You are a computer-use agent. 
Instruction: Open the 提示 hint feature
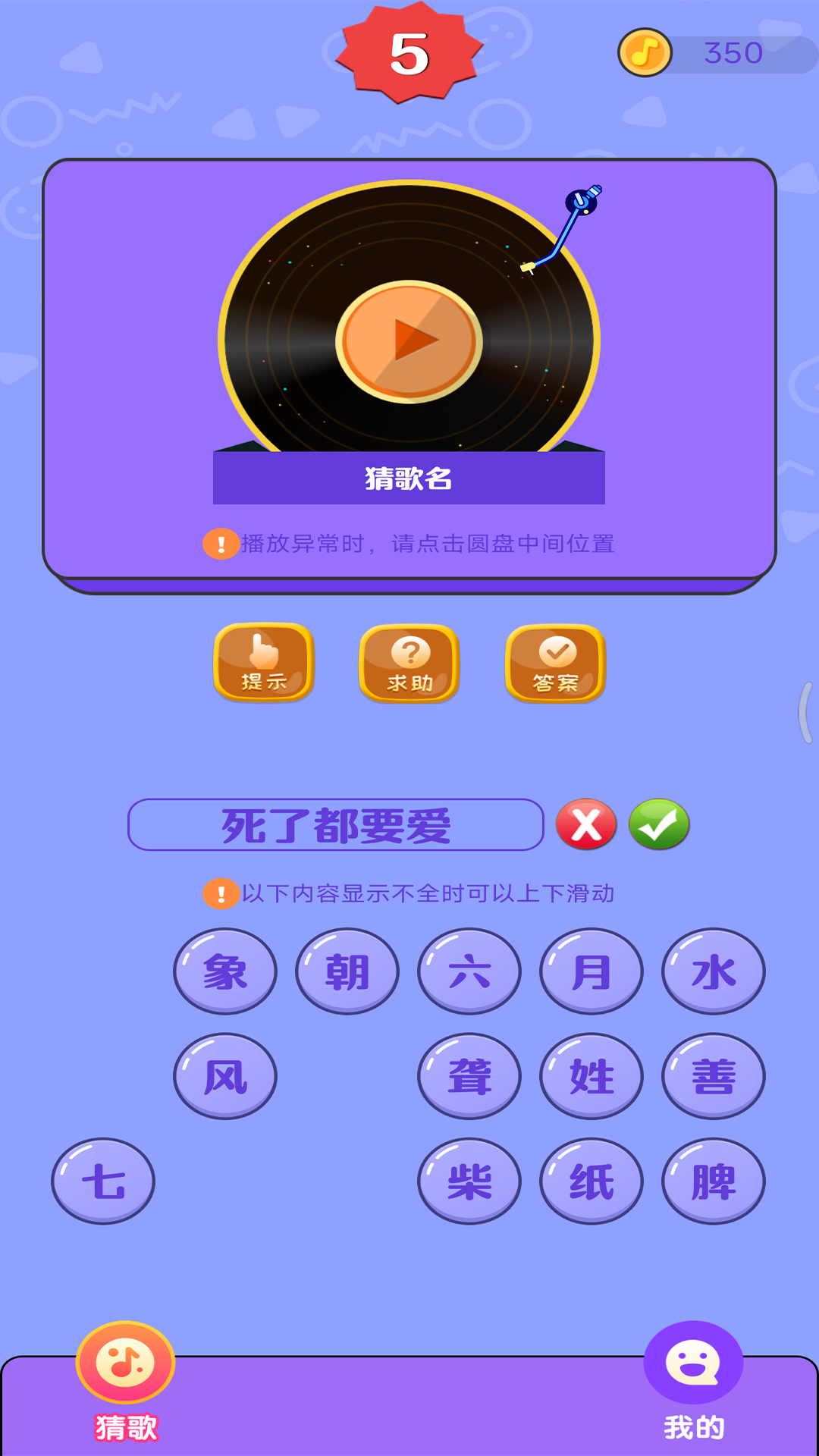coord(263,664)
